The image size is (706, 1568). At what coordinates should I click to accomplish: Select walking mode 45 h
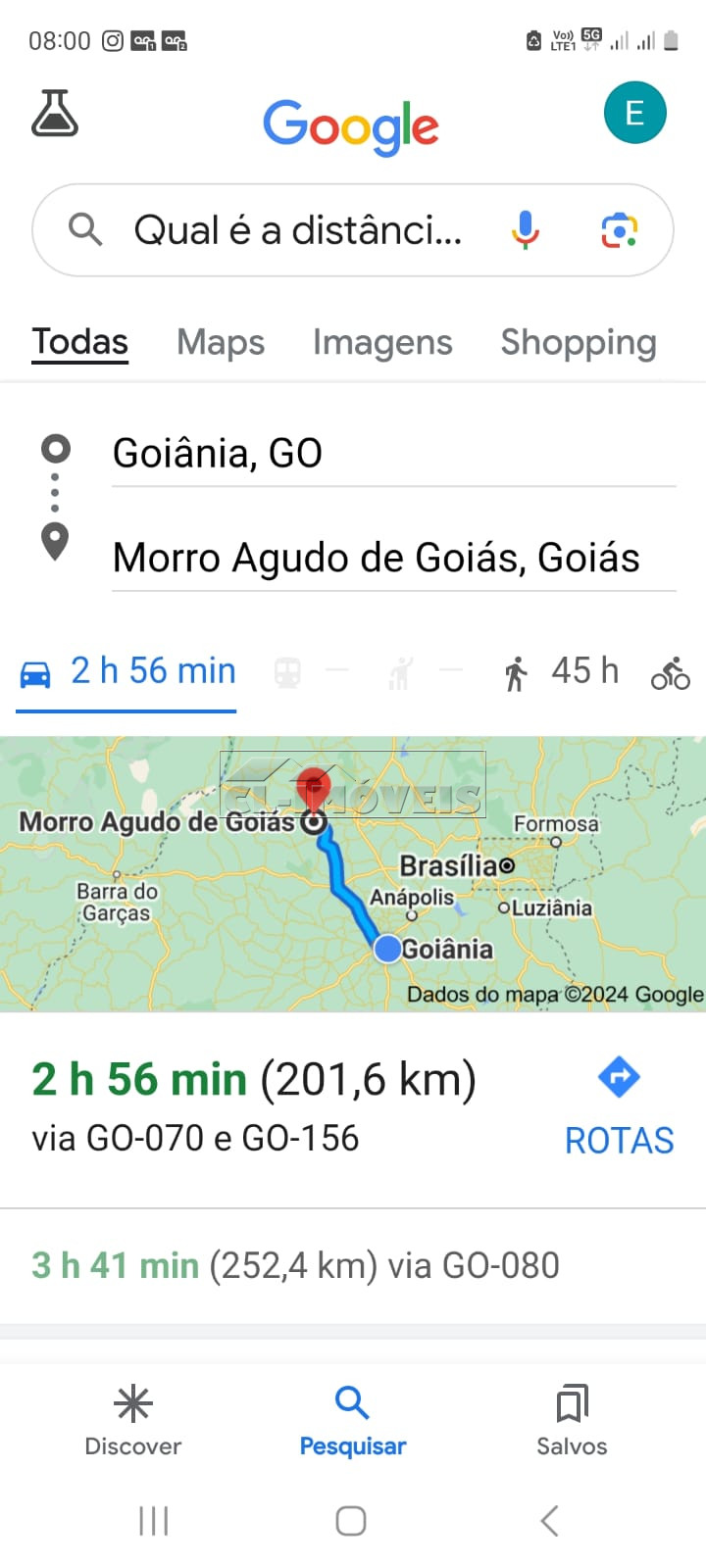tap(562, 672)
